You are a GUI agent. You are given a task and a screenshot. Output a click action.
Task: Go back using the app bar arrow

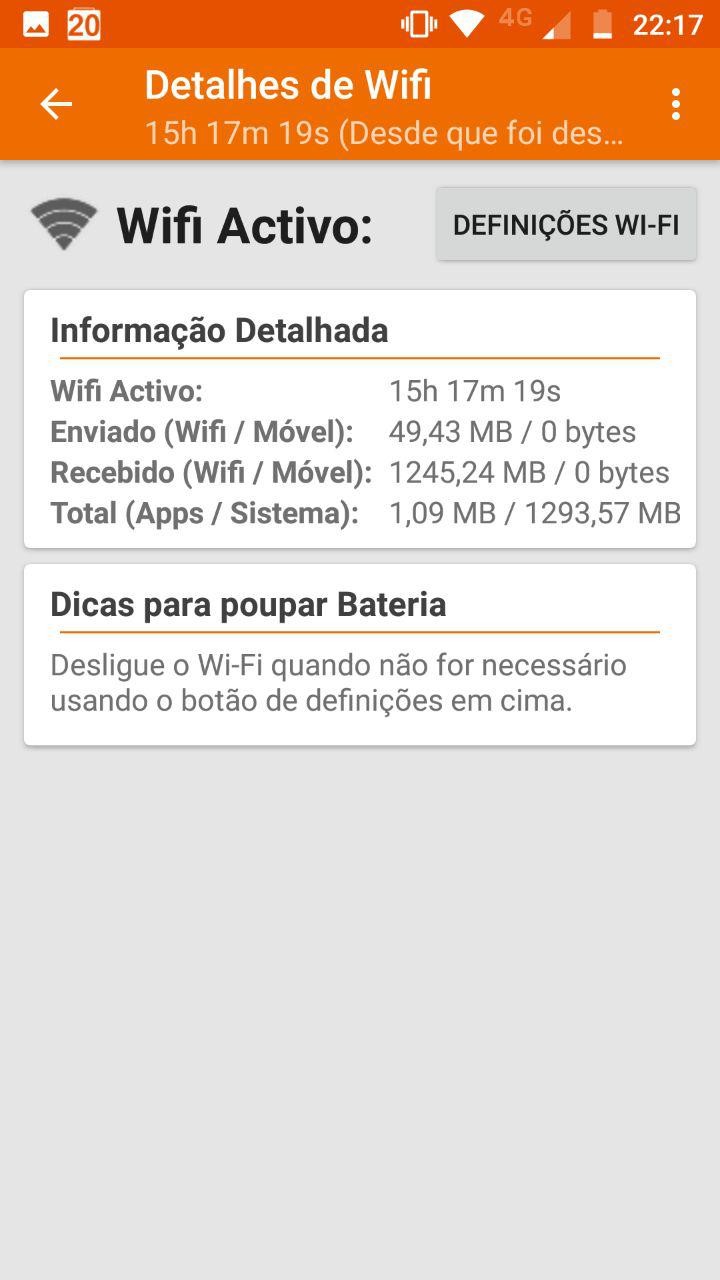56,104
